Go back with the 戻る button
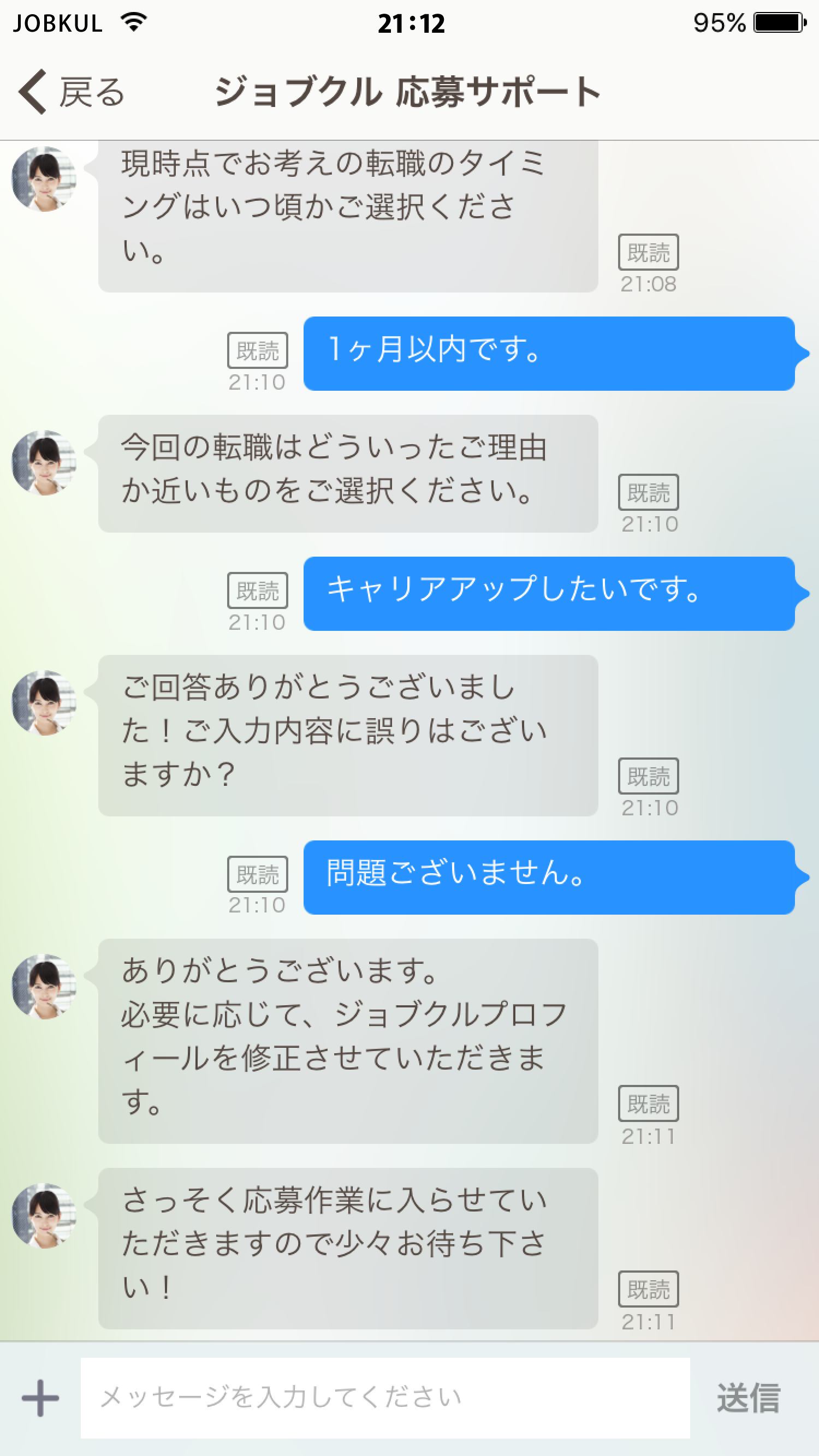 tap(73, 92)
